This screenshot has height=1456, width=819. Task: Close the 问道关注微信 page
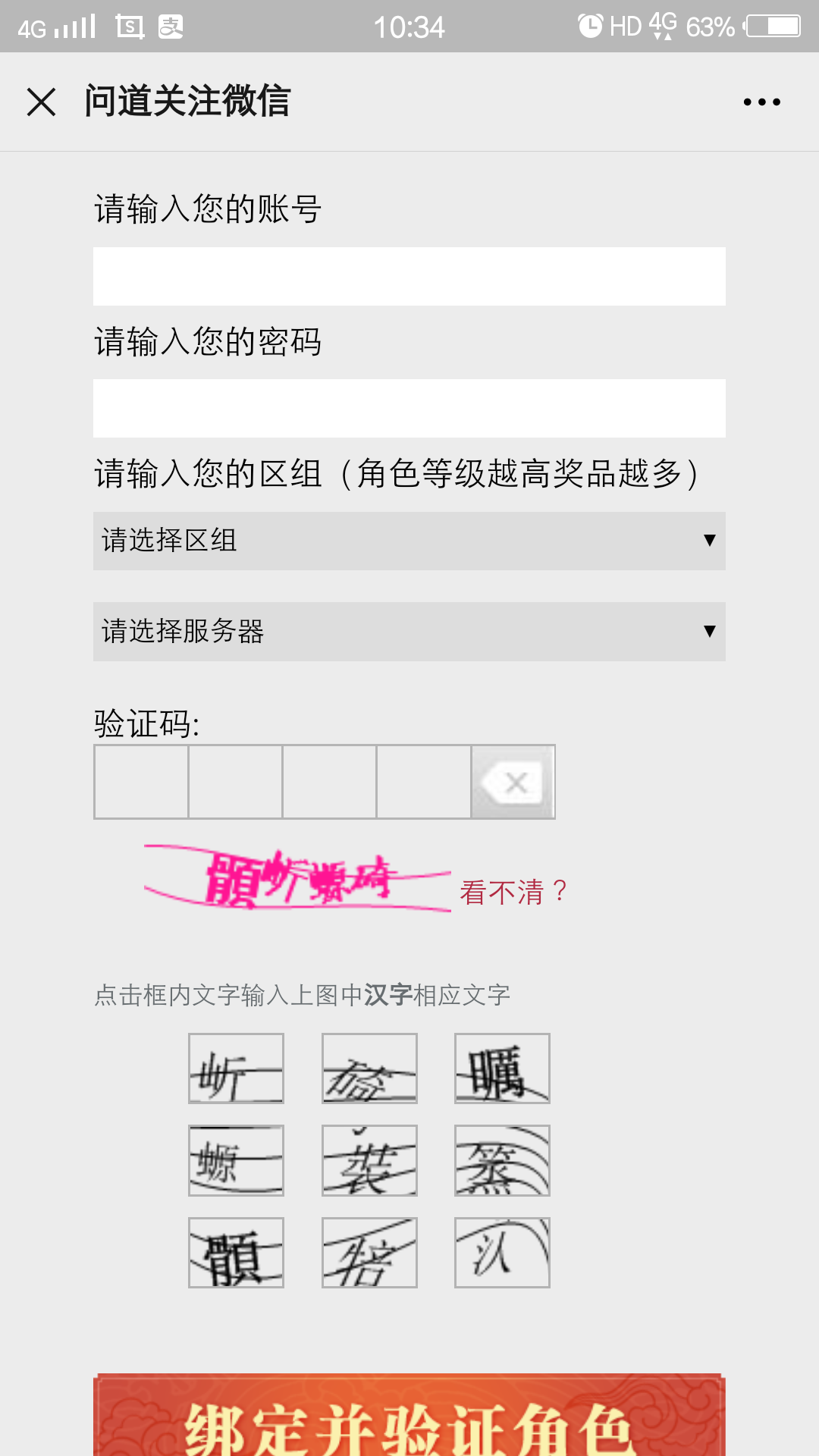pos(42,102)
